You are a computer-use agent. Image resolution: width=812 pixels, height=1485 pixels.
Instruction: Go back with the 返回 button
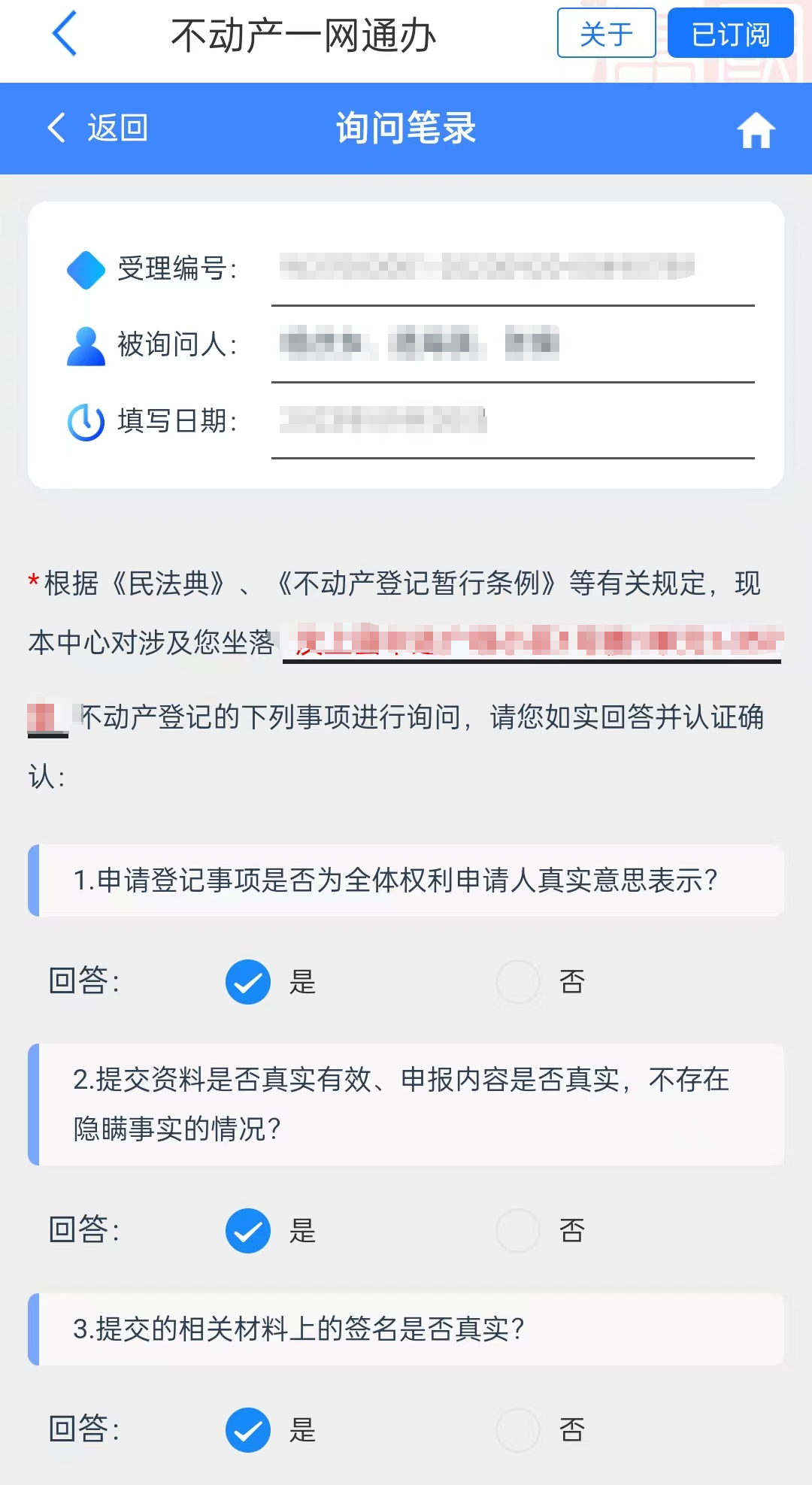click(x=98, y=128)
